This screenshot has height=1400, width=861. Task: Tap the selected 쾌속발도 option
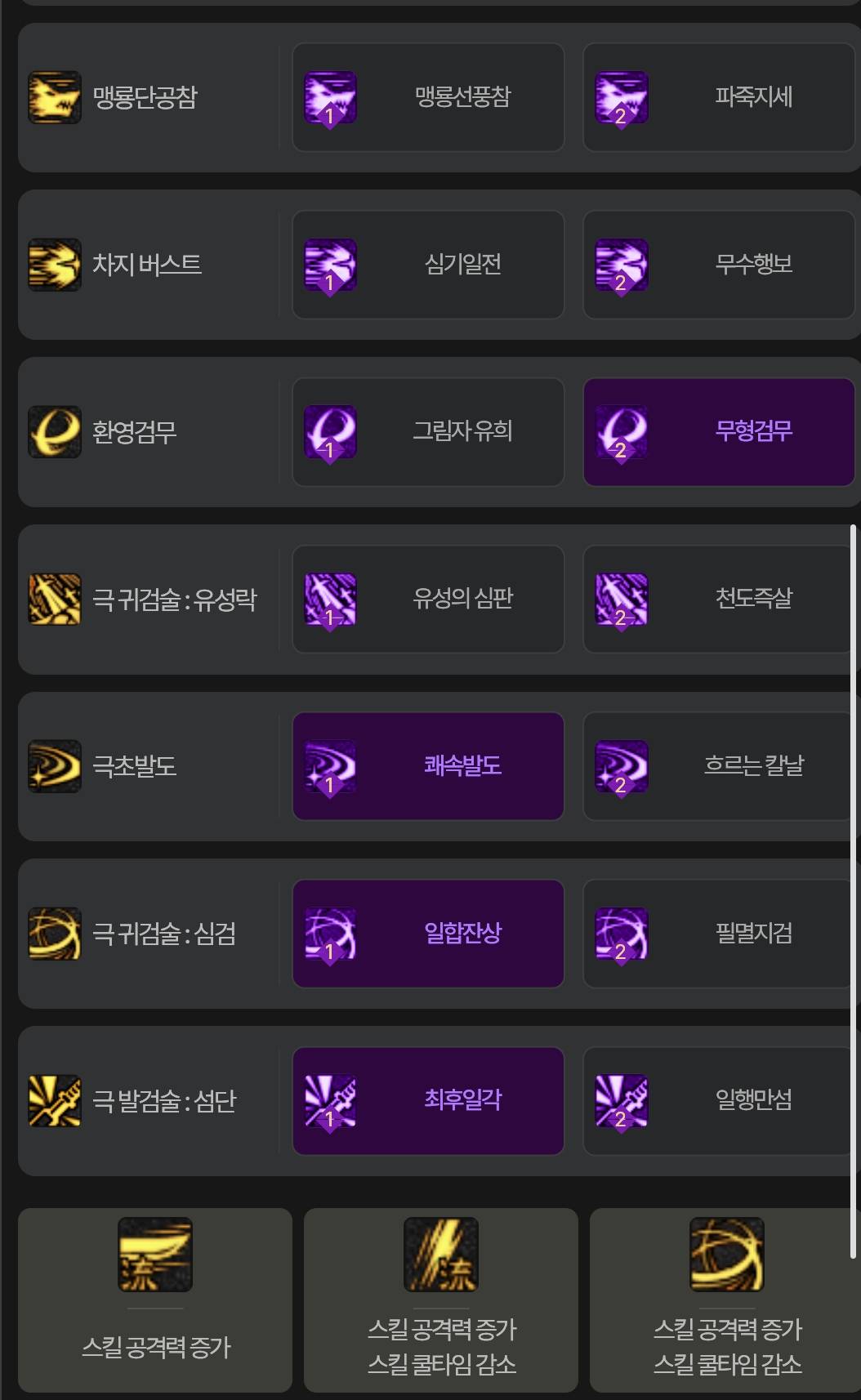coord(428,766)
